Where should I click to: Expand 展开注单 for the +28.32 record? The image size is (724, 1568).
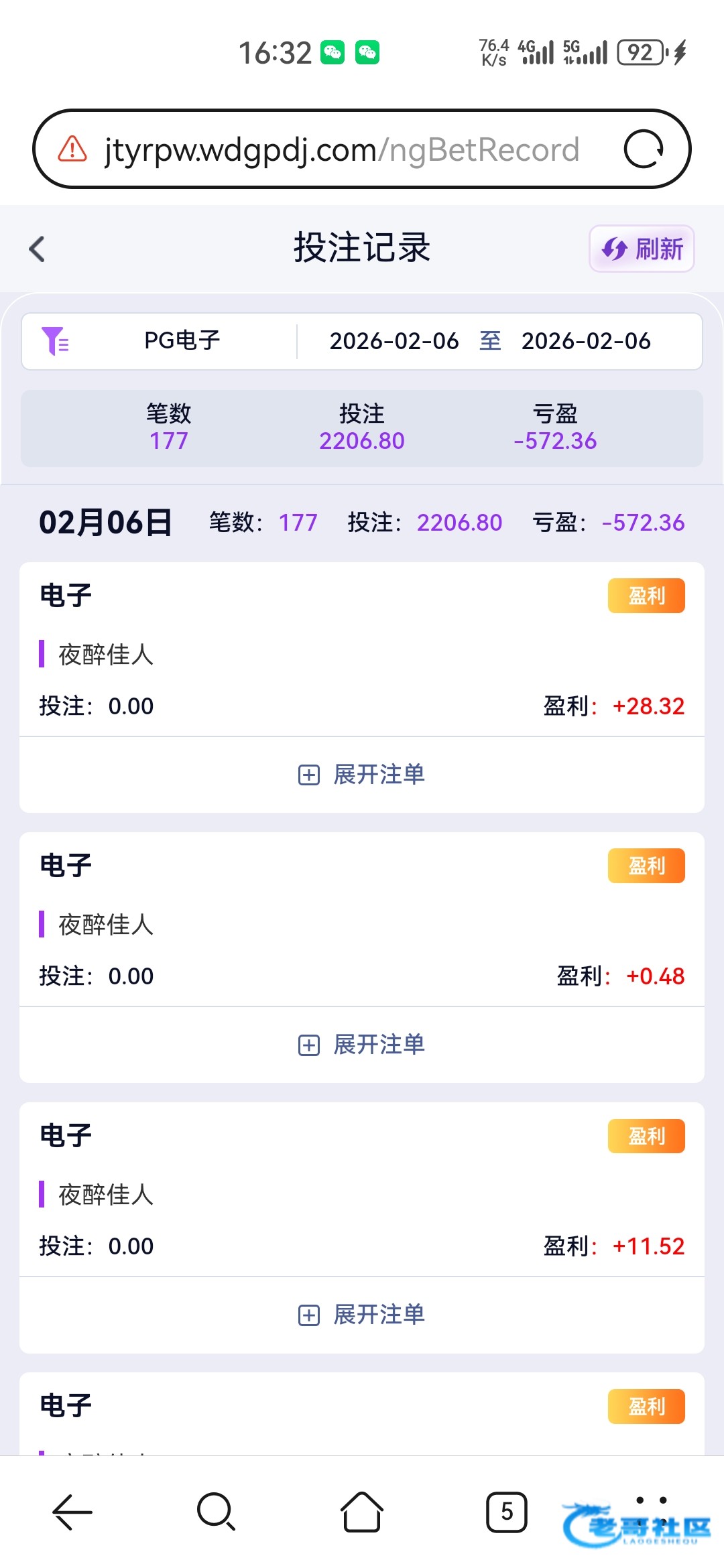point(362,775)
